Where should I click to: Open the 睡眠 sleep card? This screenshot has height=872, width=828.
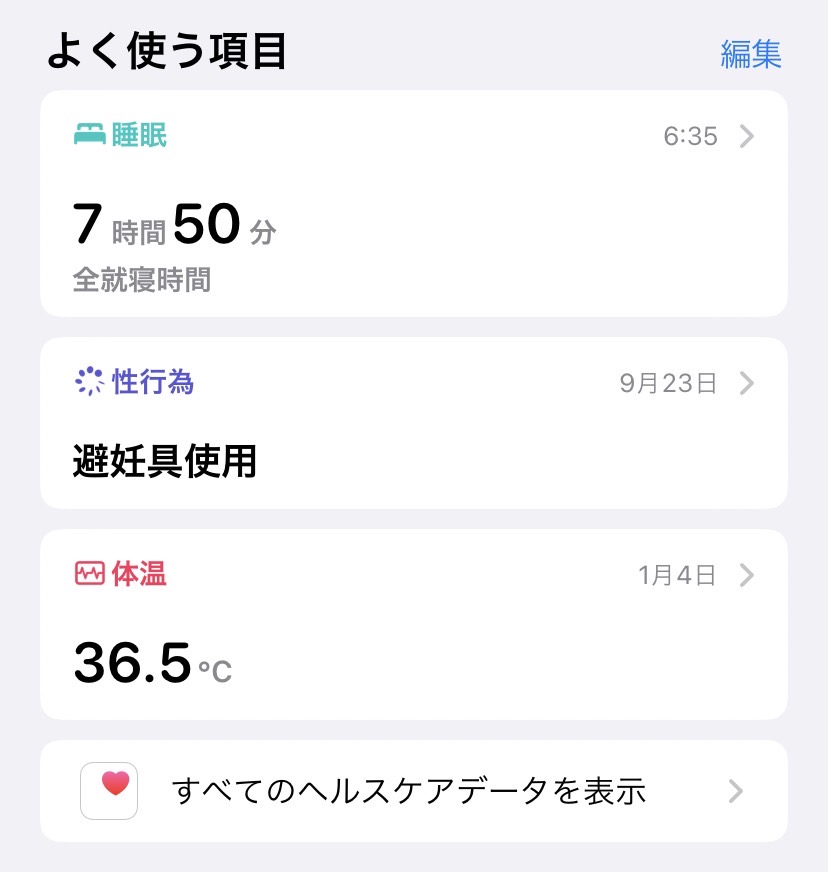[x=413, y=204]
